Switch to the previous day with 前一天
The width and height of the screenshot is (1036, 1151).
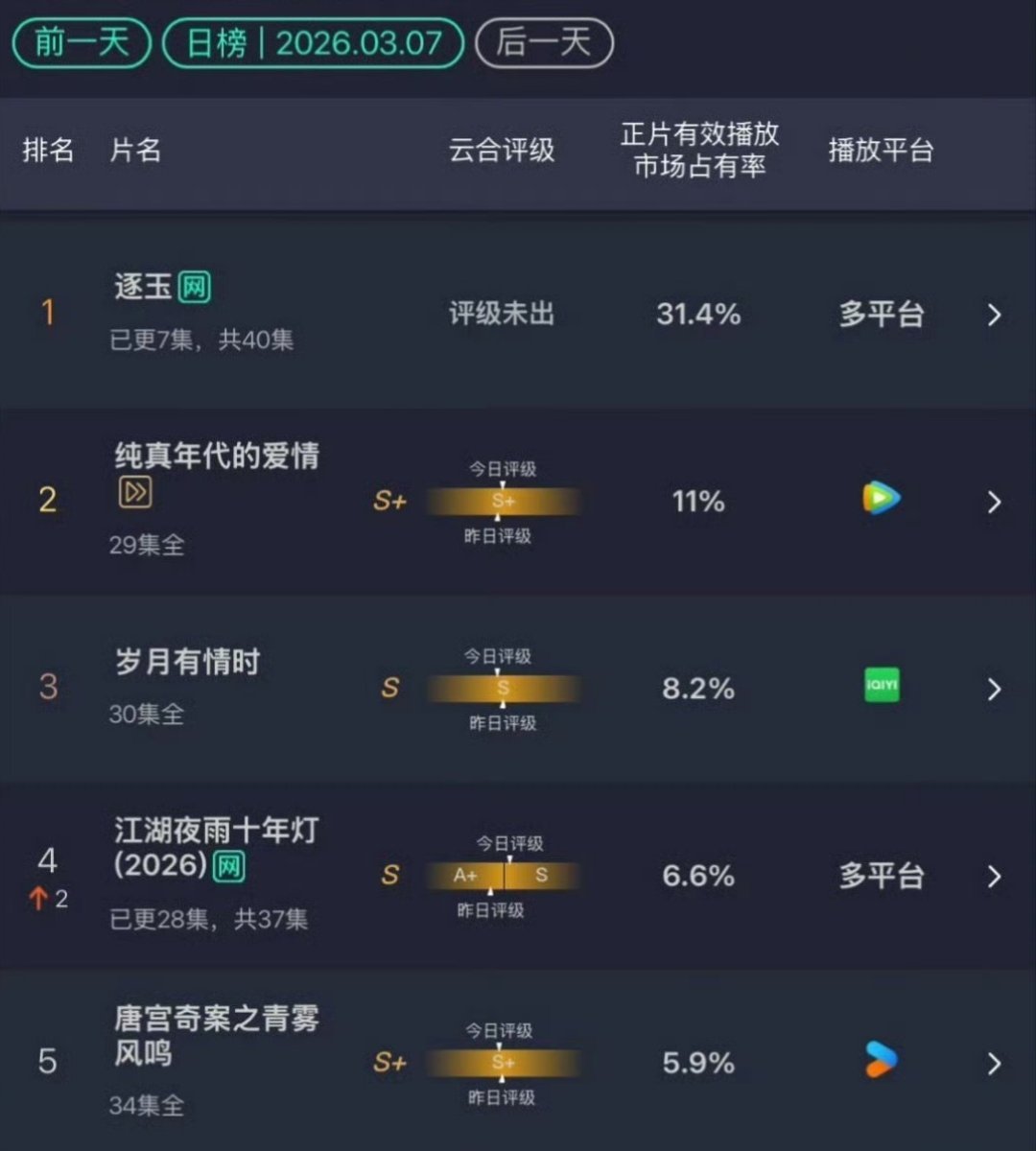(x=79, y=43)
